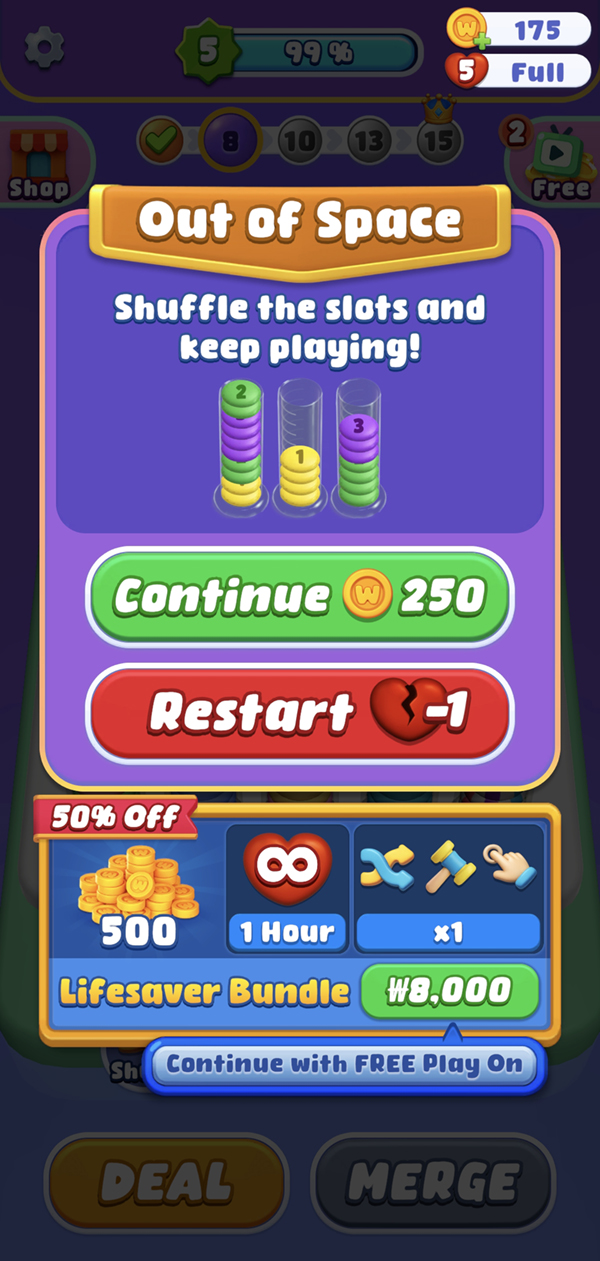The image size is (600, 1261).
Task: Open the settings gear
Action: [44, 47]
